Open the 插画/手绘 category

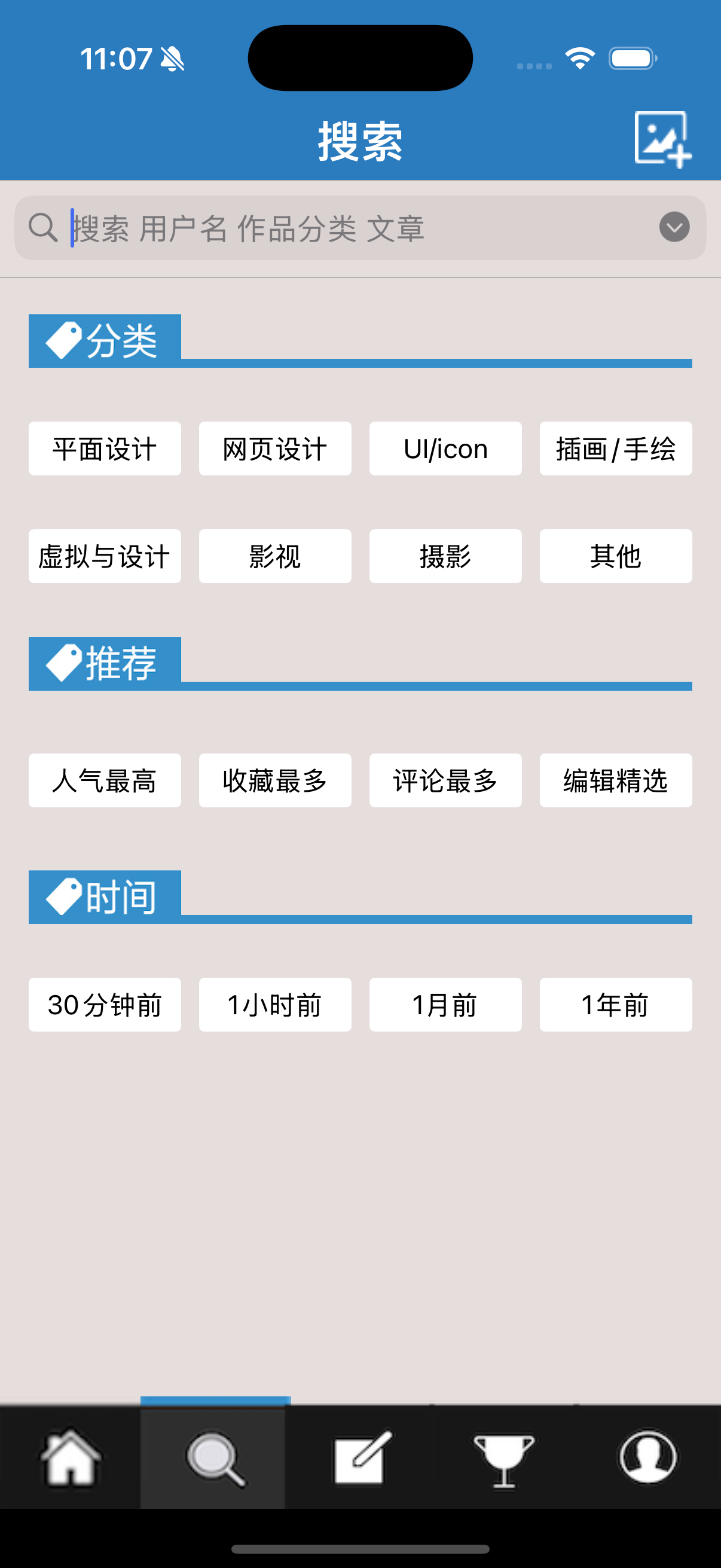[x=616, y=449]
